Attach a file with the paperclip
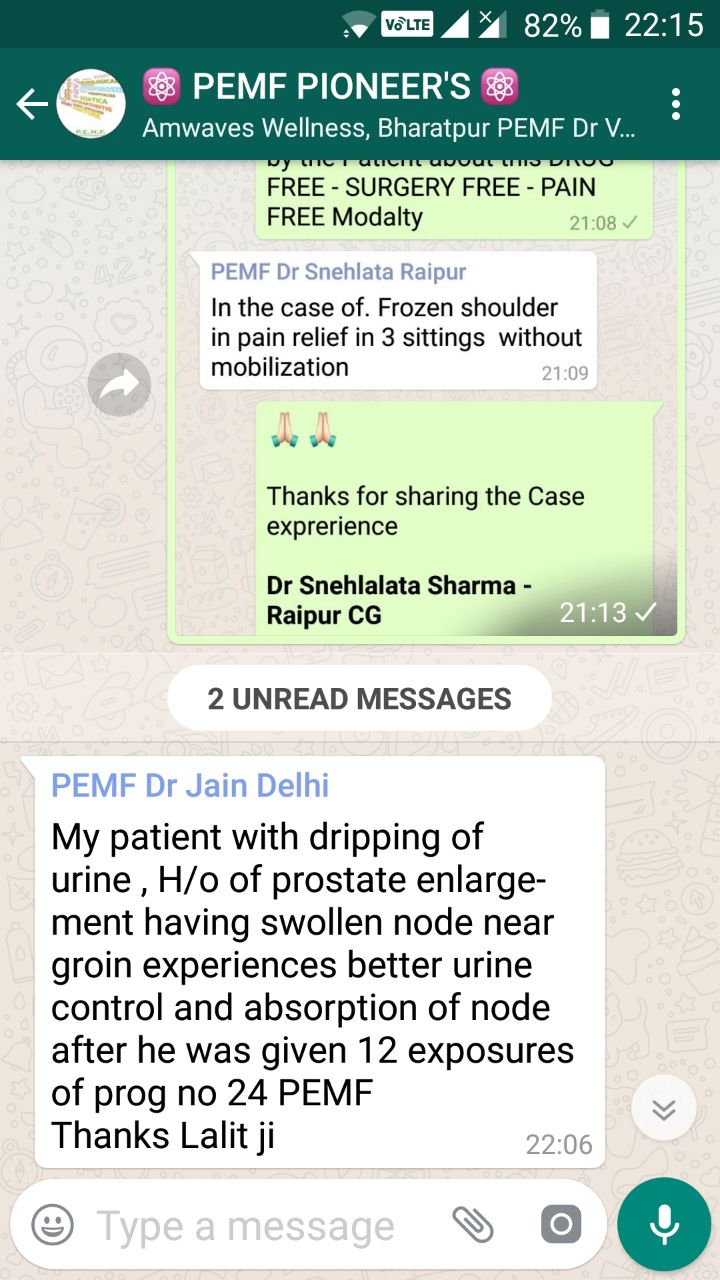Screen dimensions: 720x1280 pyautogui.click(x=473, y=1224)
